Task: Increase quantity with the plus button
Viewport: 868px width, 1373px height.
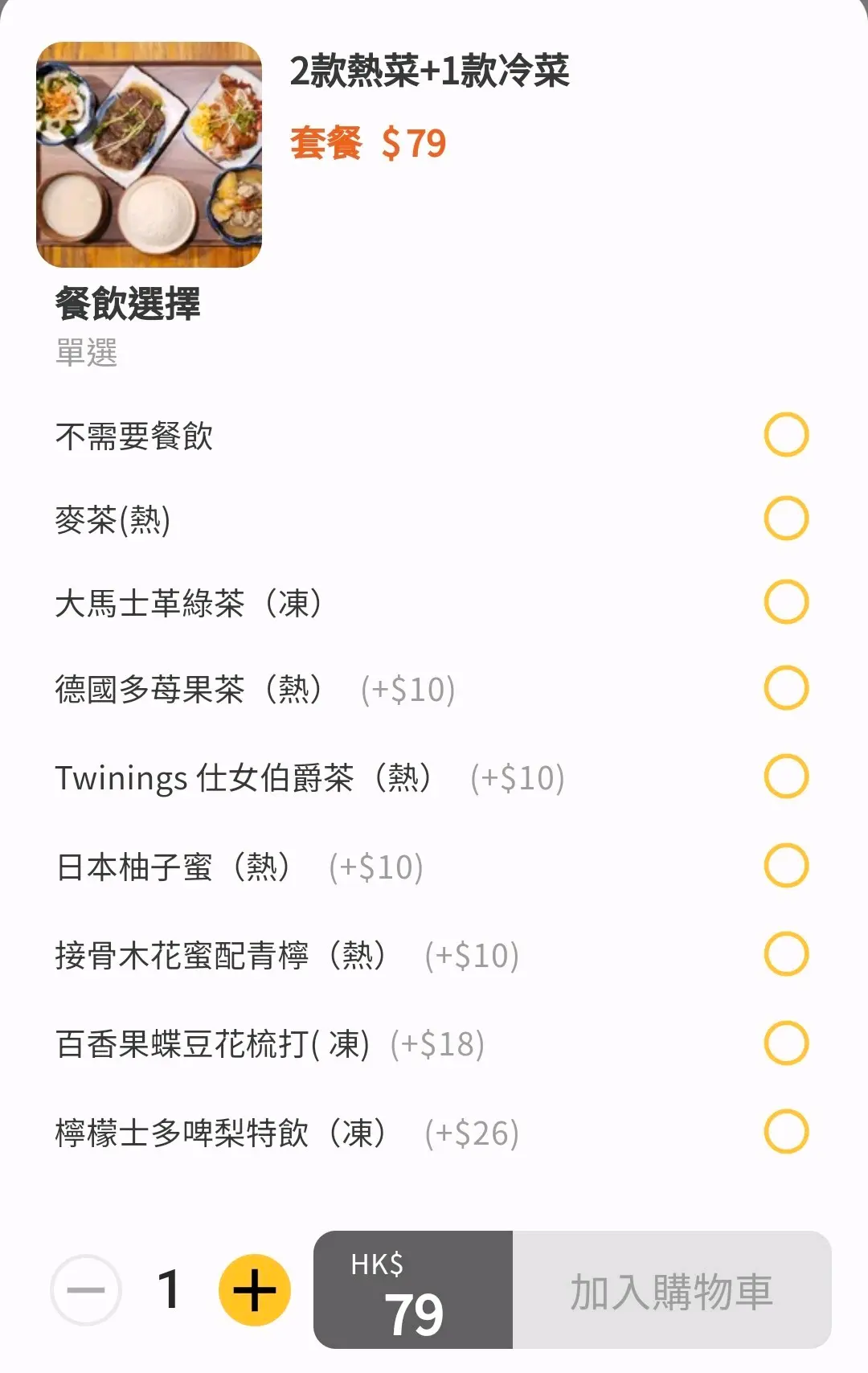Action: pos(254,1290)
